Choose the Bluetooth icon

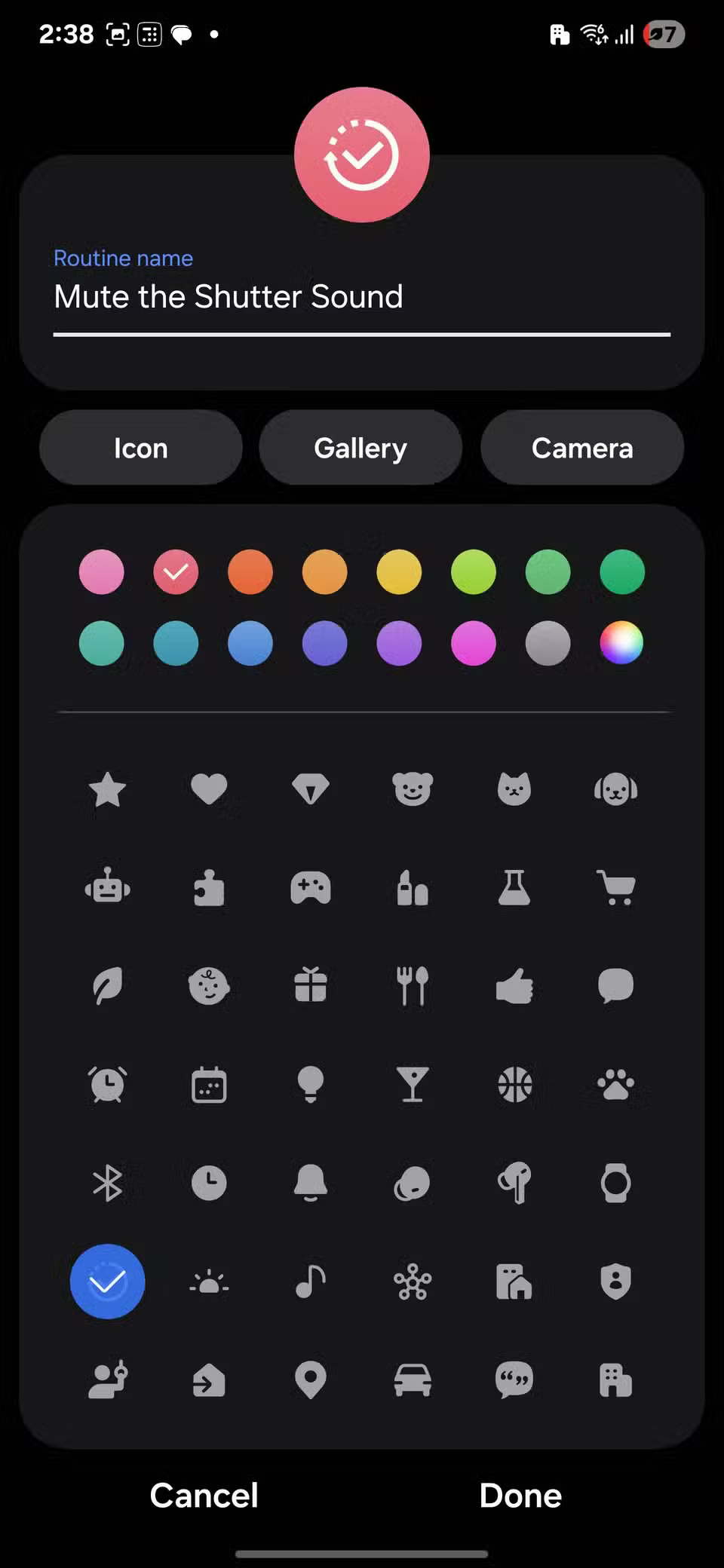(x=107, y=1184)
